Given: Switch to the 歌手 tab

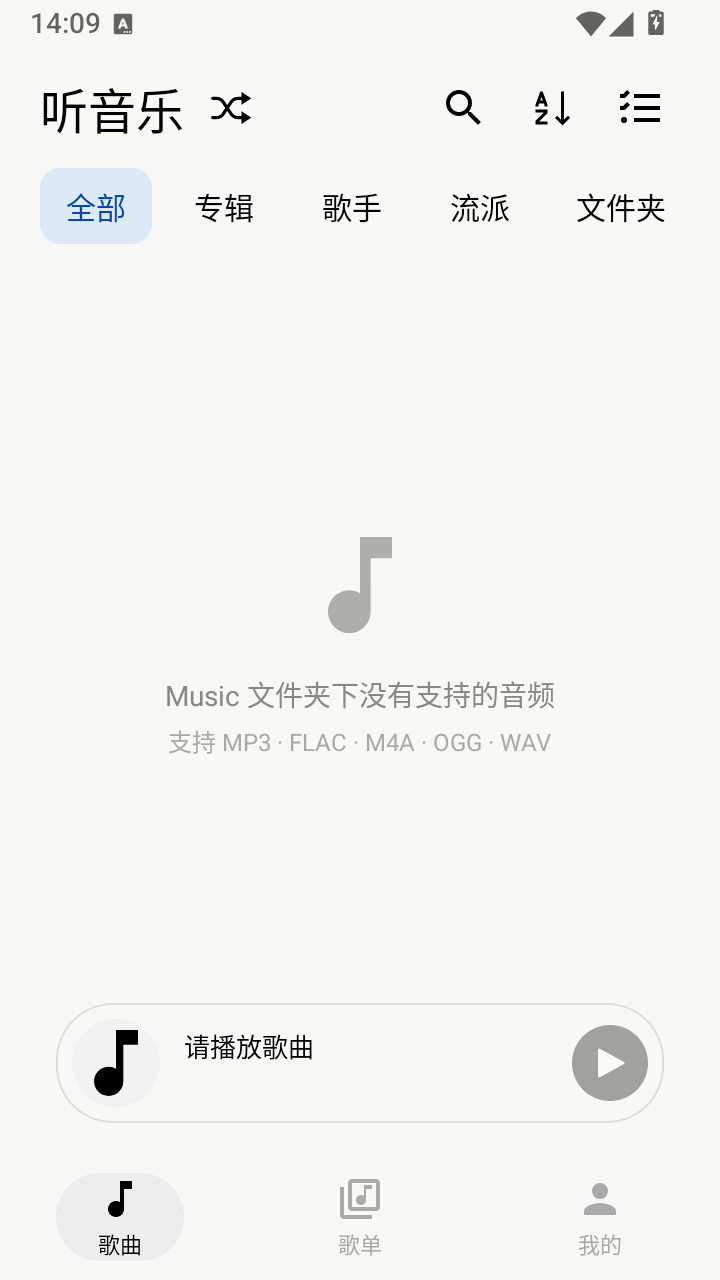Looking at the screenshot, I should [x=352, y=208].
